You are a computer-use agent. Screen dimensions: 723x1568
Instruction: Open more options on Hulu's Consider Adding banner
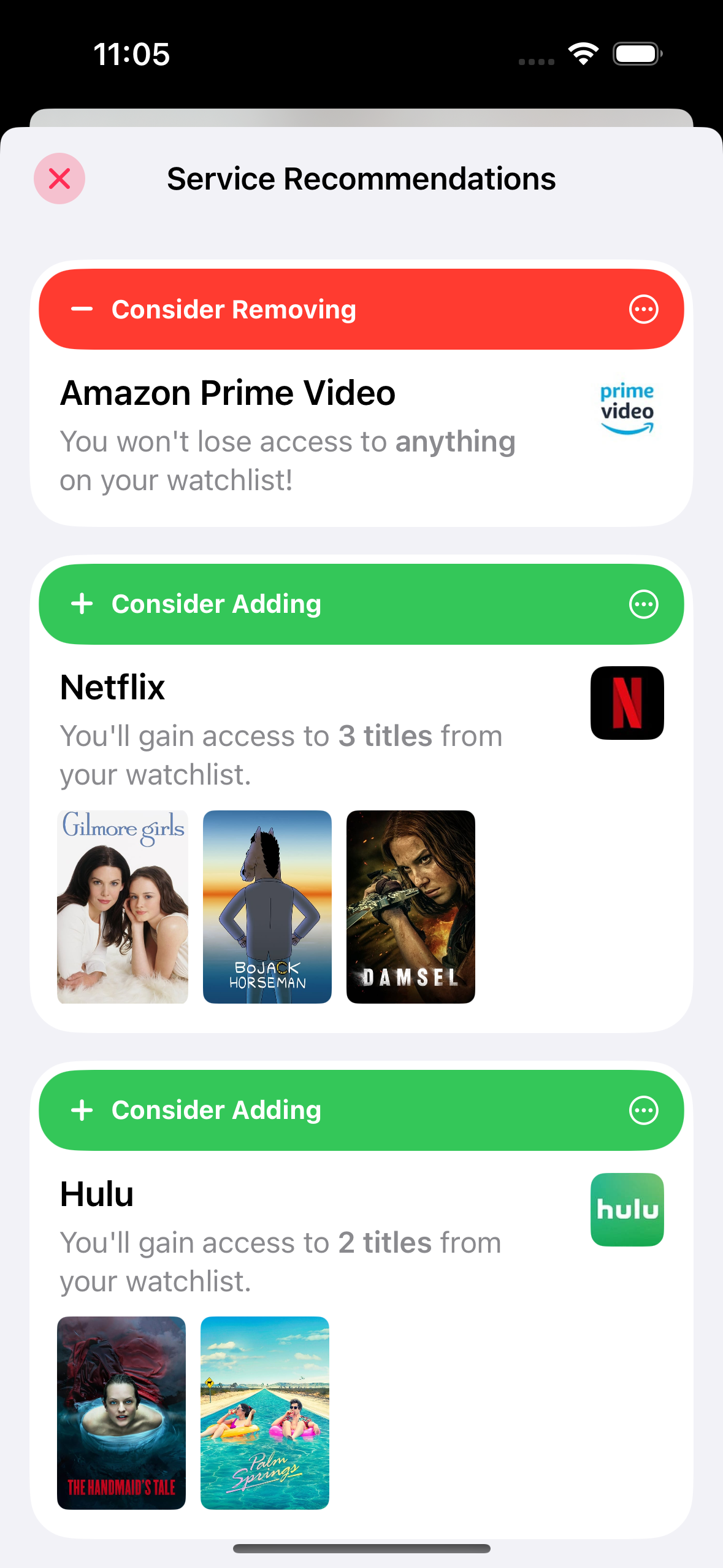pyautogui.click(x=643, y=1110)
